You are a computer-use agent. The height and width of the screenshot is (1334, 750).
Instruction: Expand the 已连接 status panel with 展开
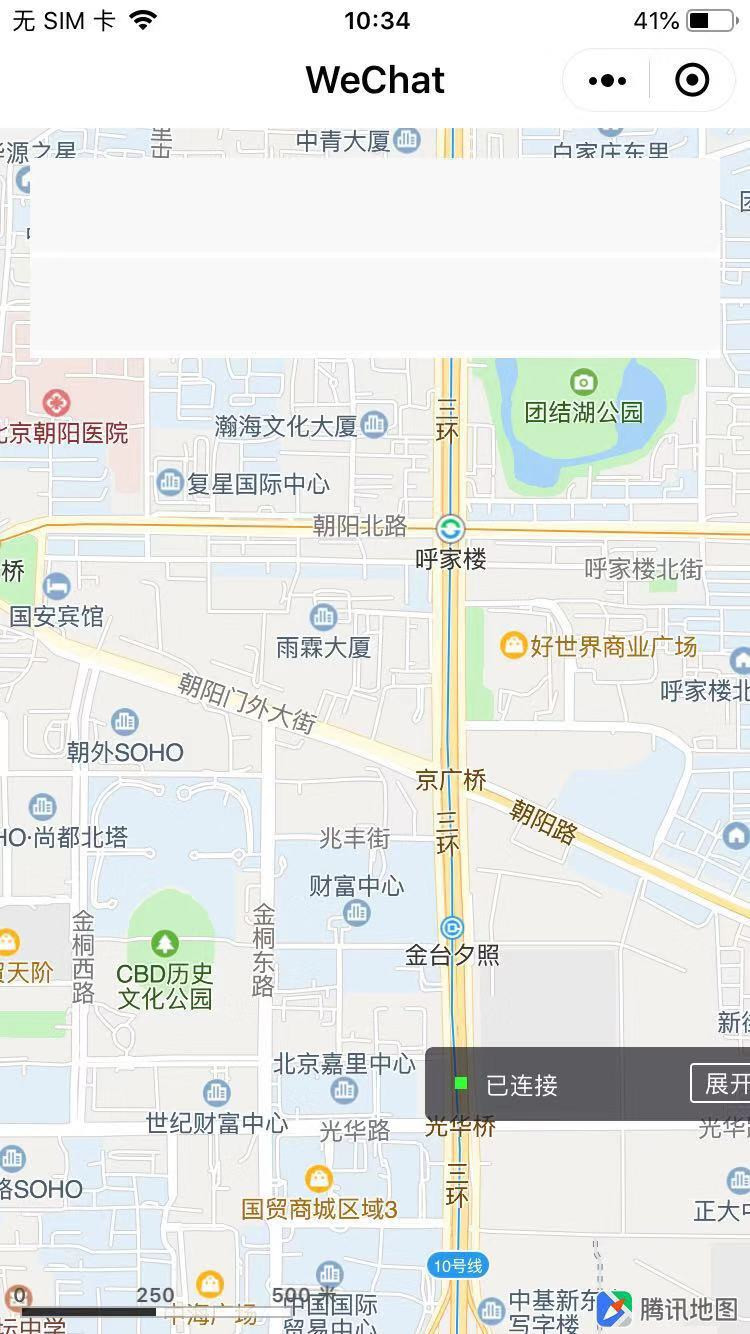(x=720, y=1084)
